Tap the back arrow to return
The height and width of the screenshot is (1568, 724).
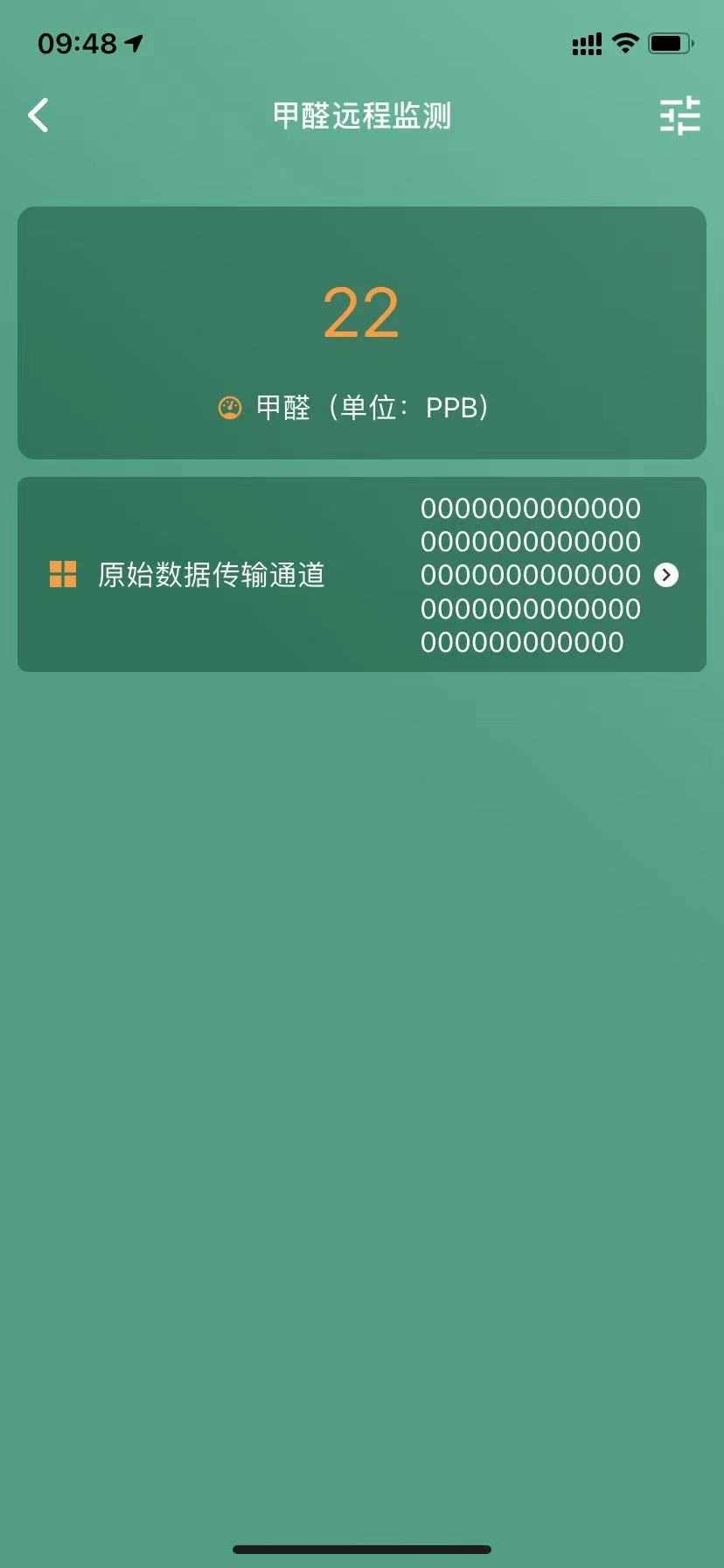pos(38,115)
